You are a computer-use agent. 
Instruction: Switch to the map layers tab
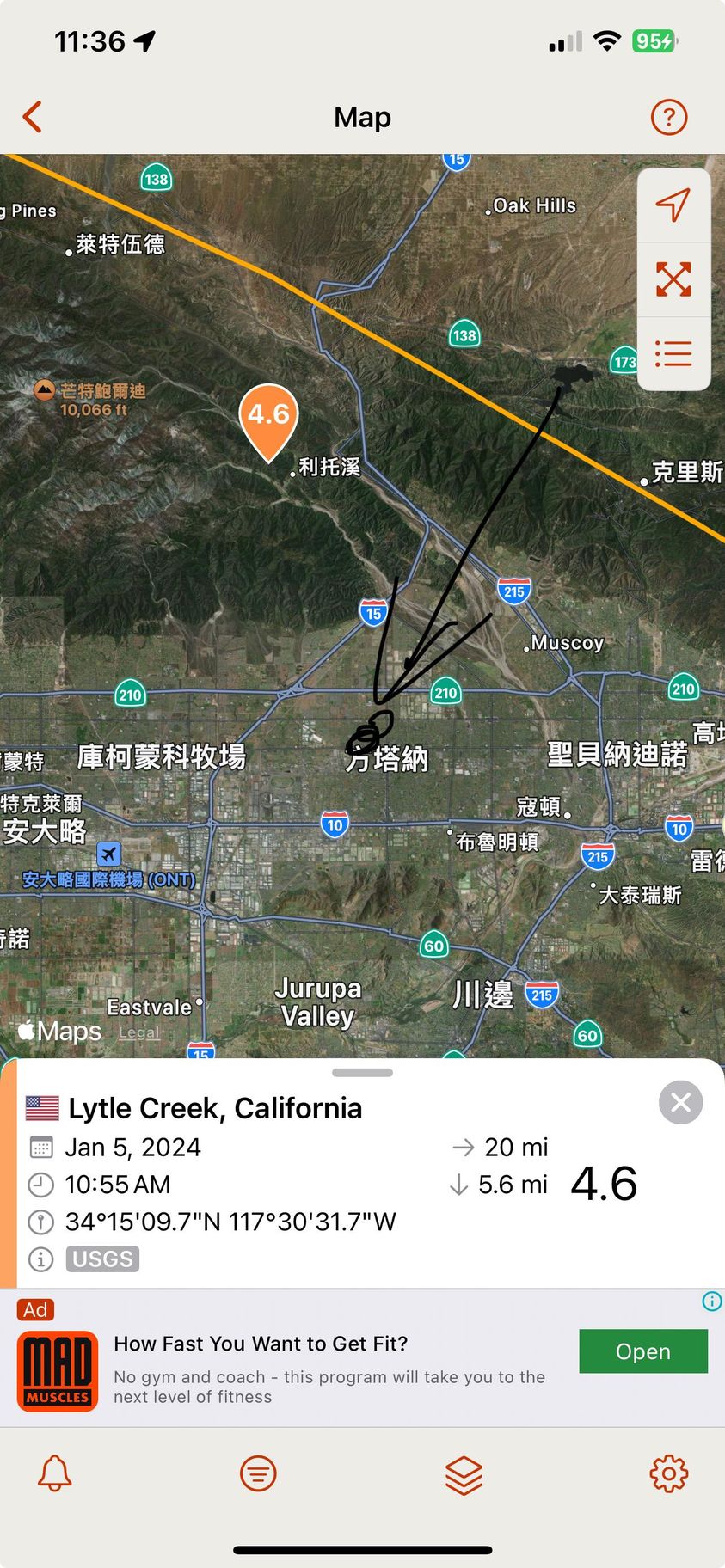tap(464, 1475)
